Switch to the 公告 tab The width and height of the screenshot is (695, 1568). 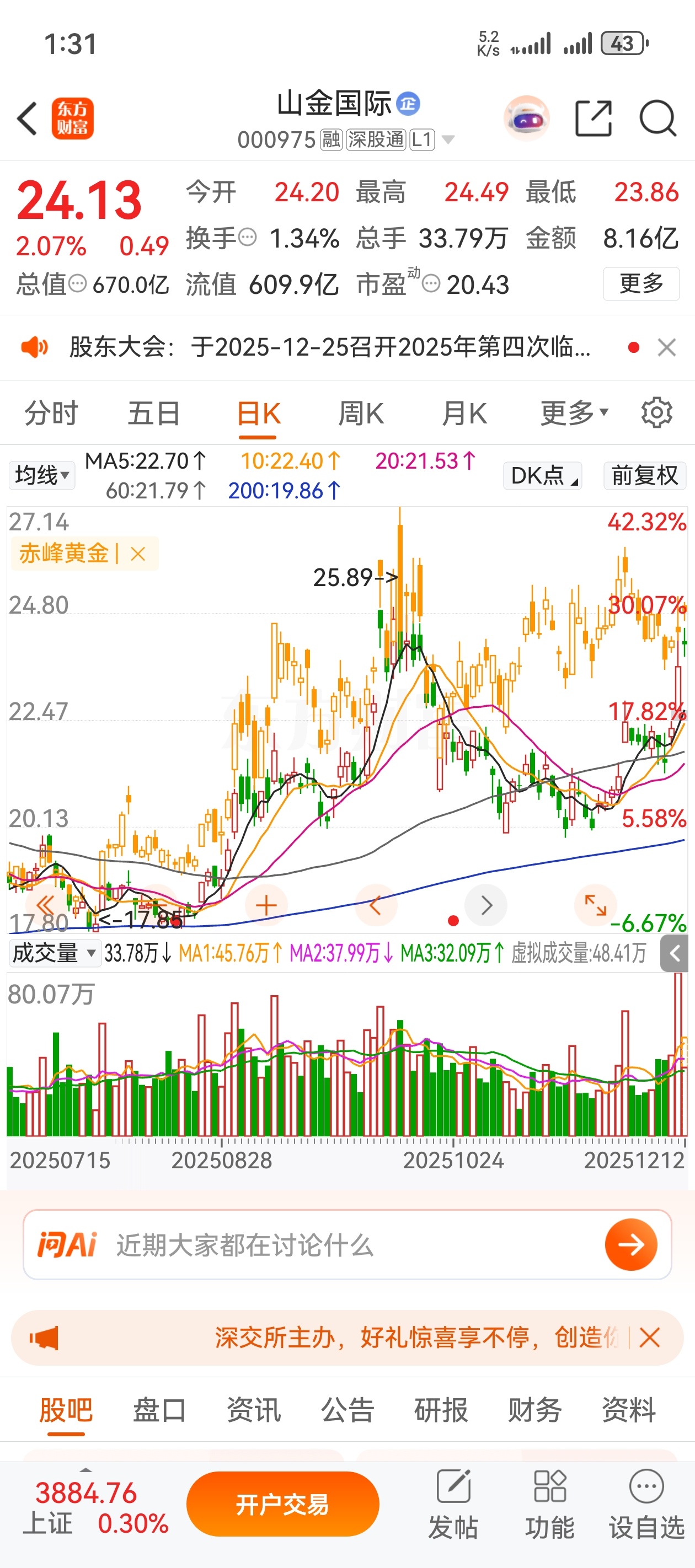coord(347,1410)
